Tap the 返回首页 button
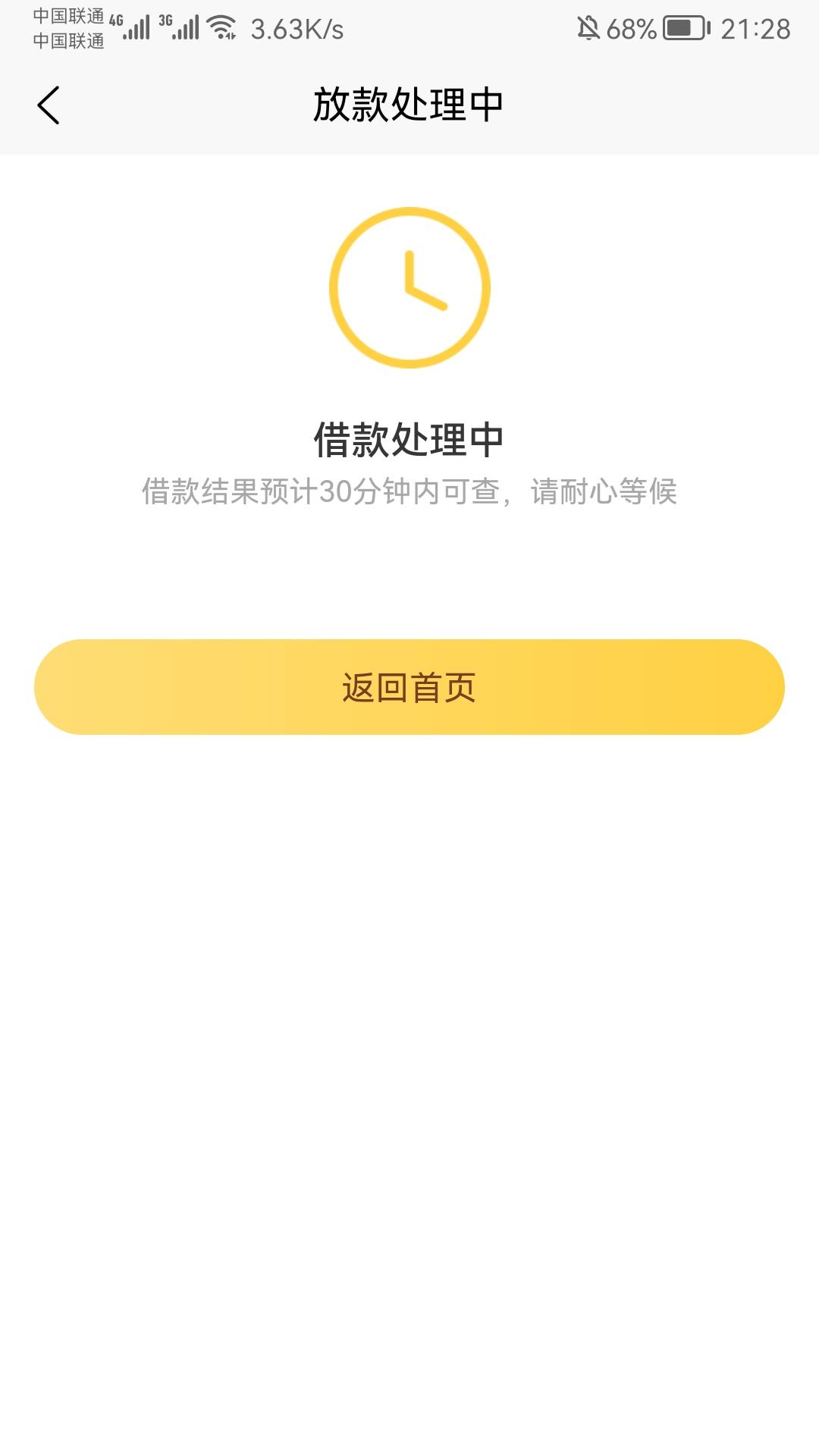Viewport: 819px width, 1456px height. (409, 687)
